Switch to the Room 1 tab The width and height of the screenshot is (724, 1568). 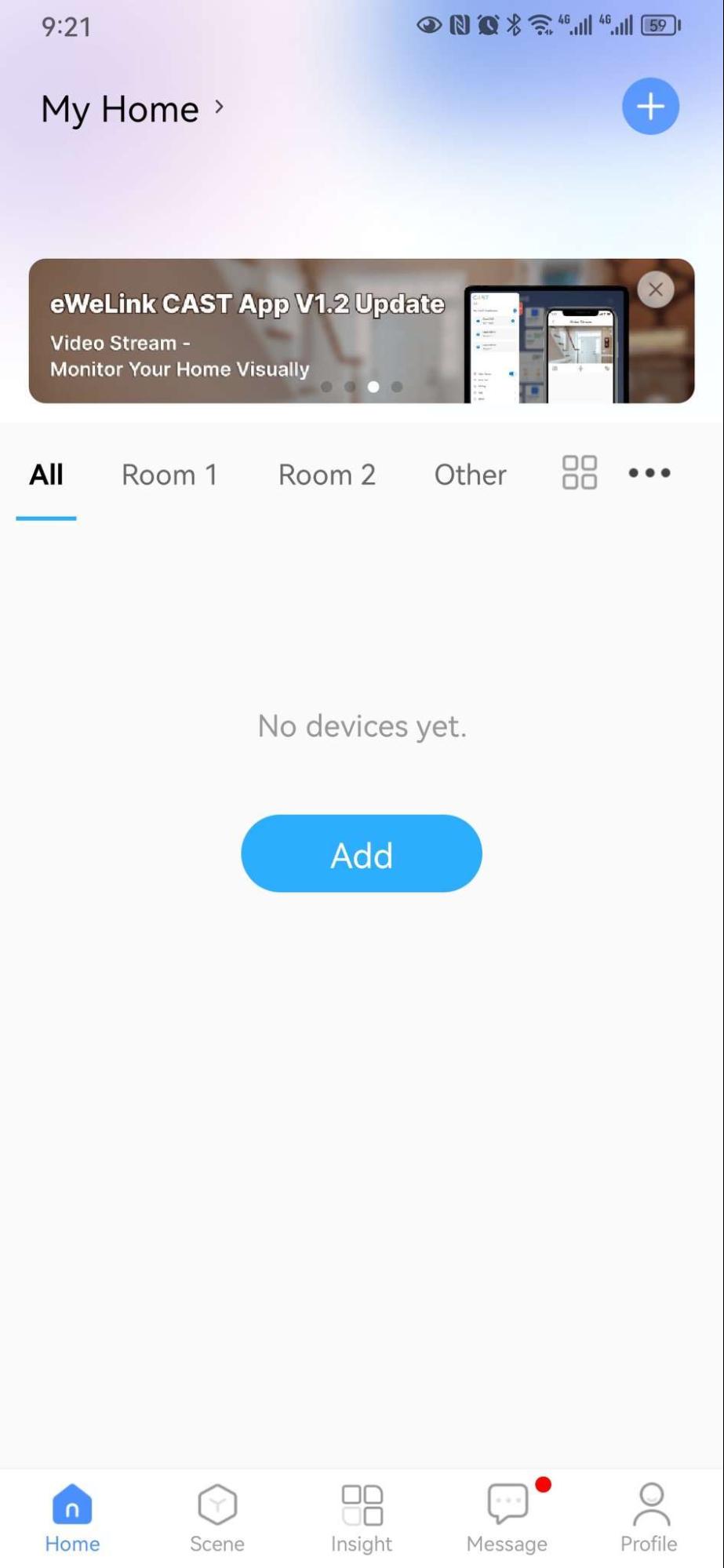click(x=169, y=475)
